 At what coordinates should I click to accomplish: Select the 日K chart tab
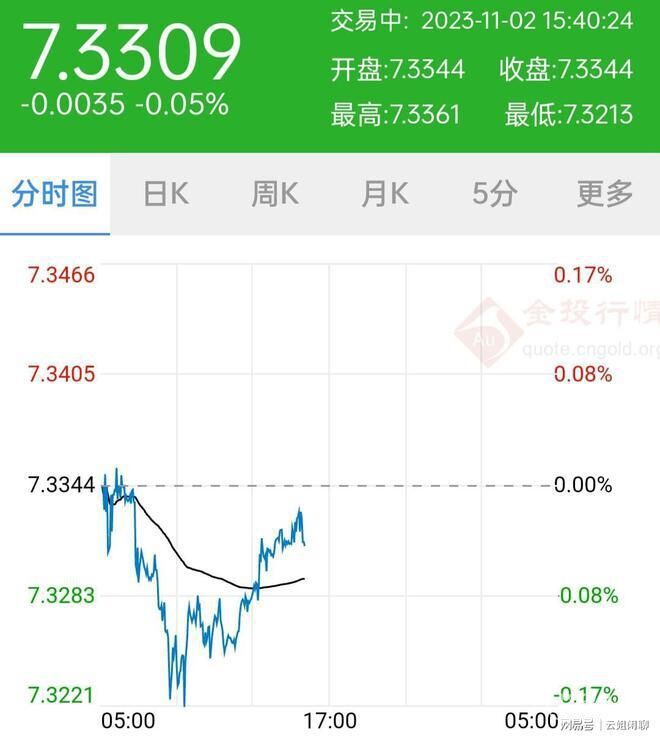click(165, 193)
